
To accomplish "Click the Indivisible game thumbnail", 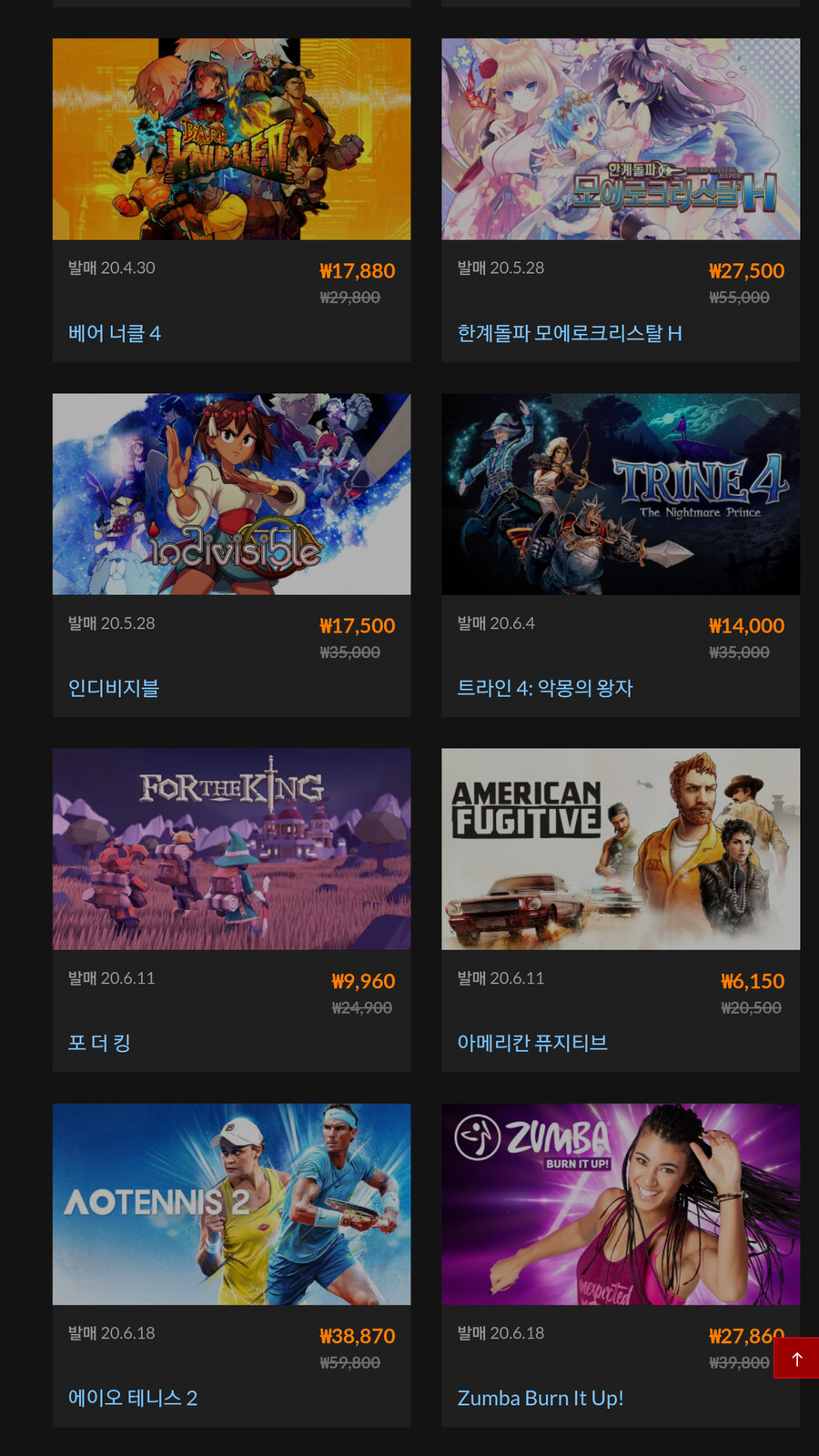I will point(231,494).
